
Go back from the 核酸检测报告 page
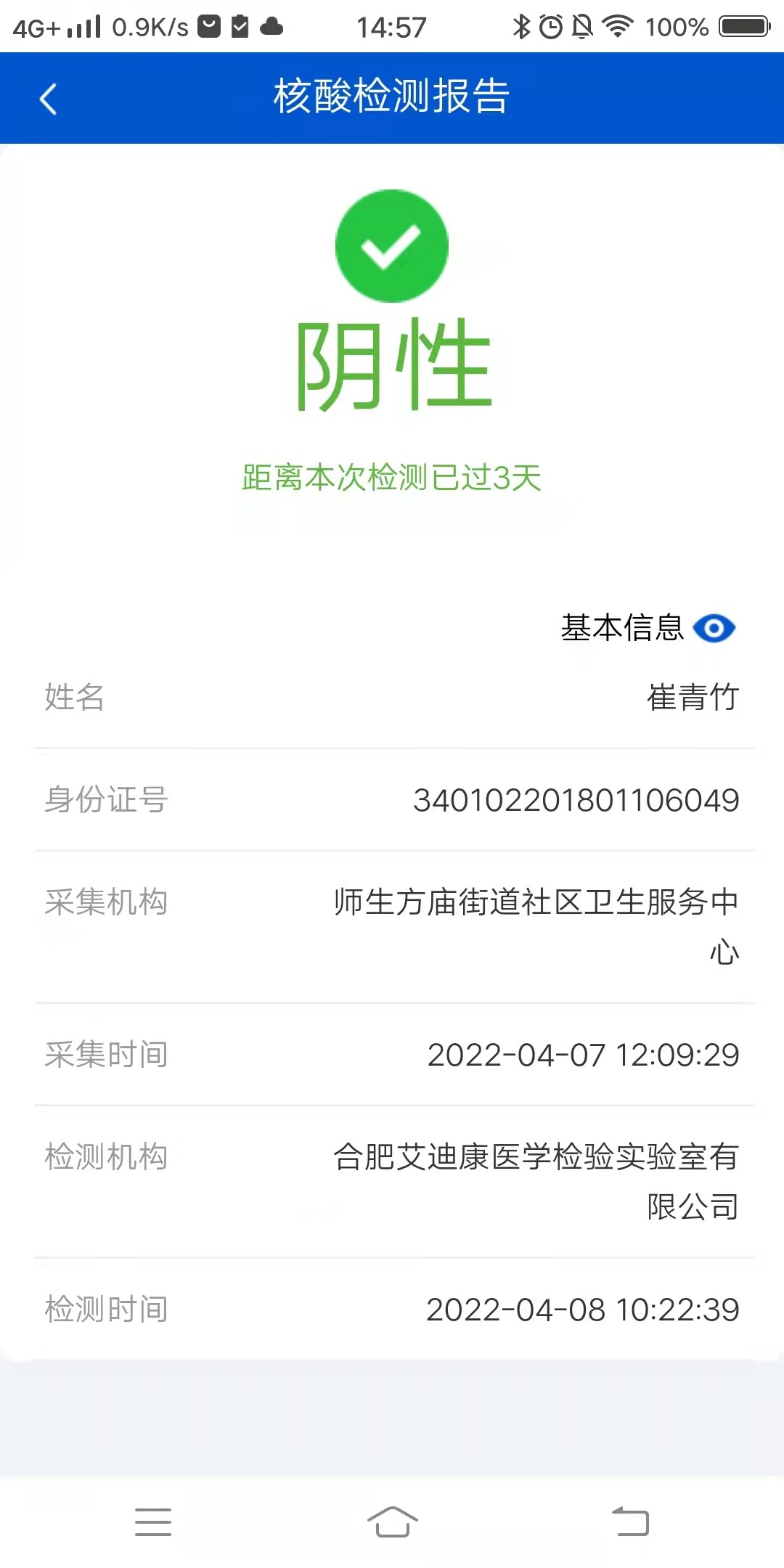click(48, 99)
